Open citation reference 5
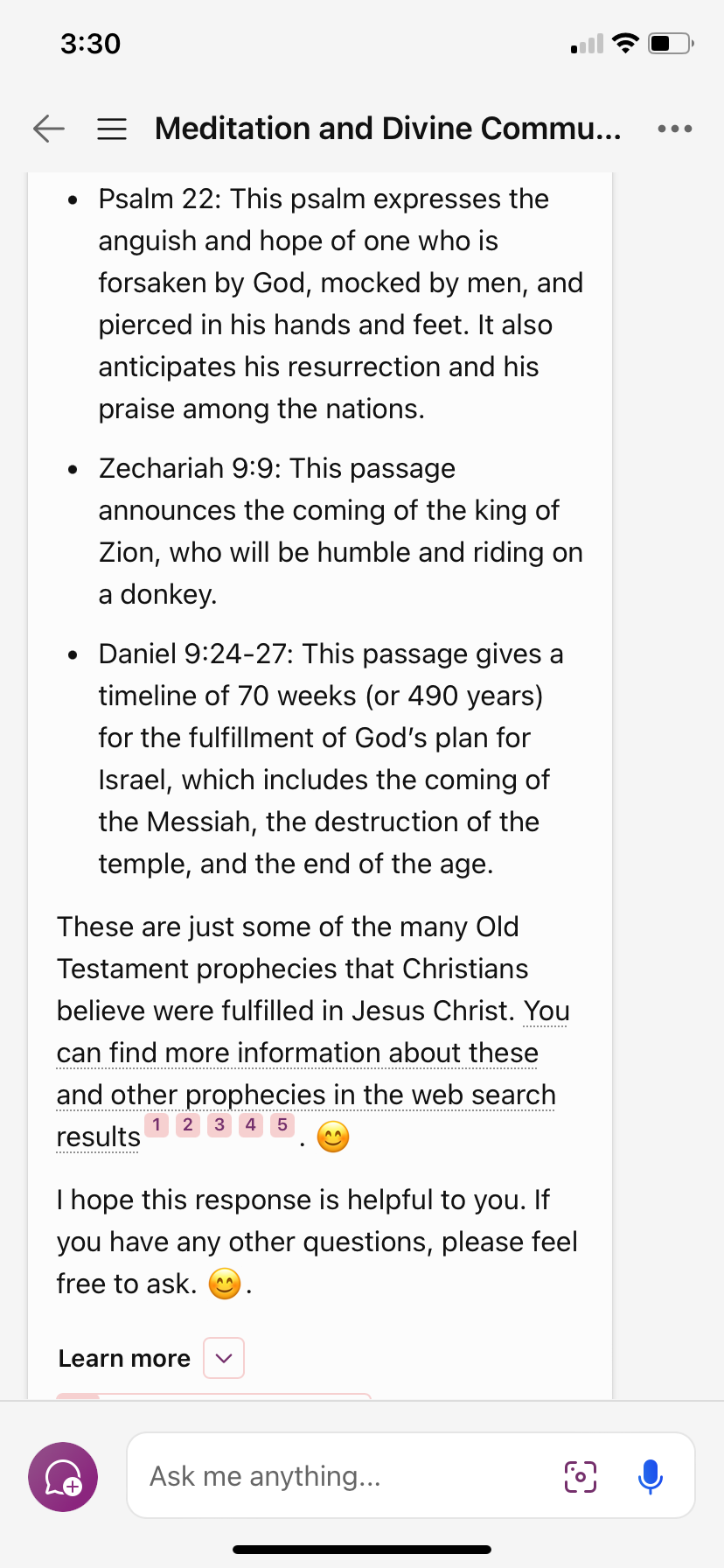The image size is (724, 1568). coord(282,1124)
